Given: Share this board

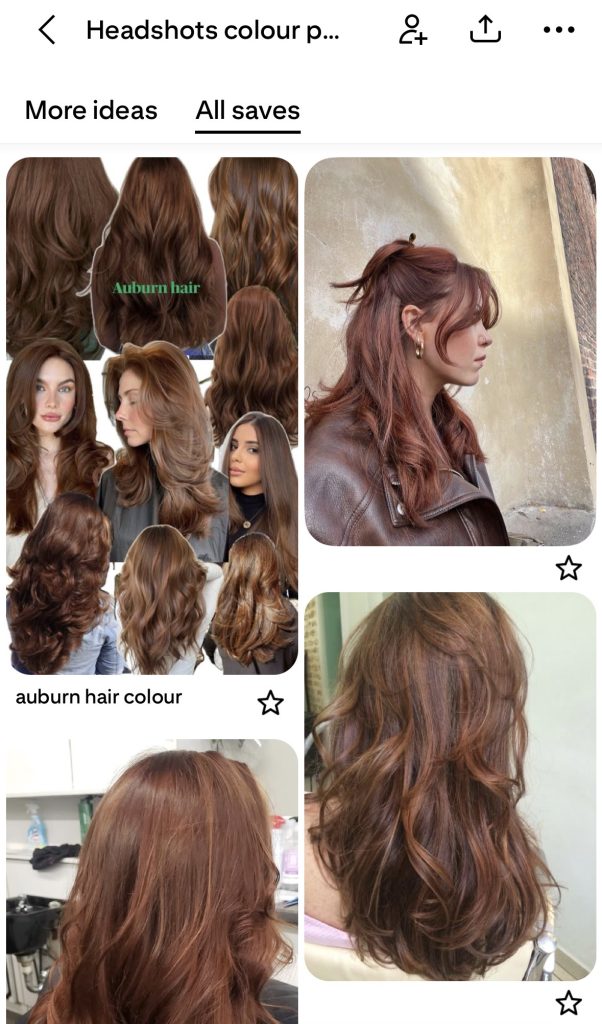Looking at the screenshot, I should coord(485,30).
